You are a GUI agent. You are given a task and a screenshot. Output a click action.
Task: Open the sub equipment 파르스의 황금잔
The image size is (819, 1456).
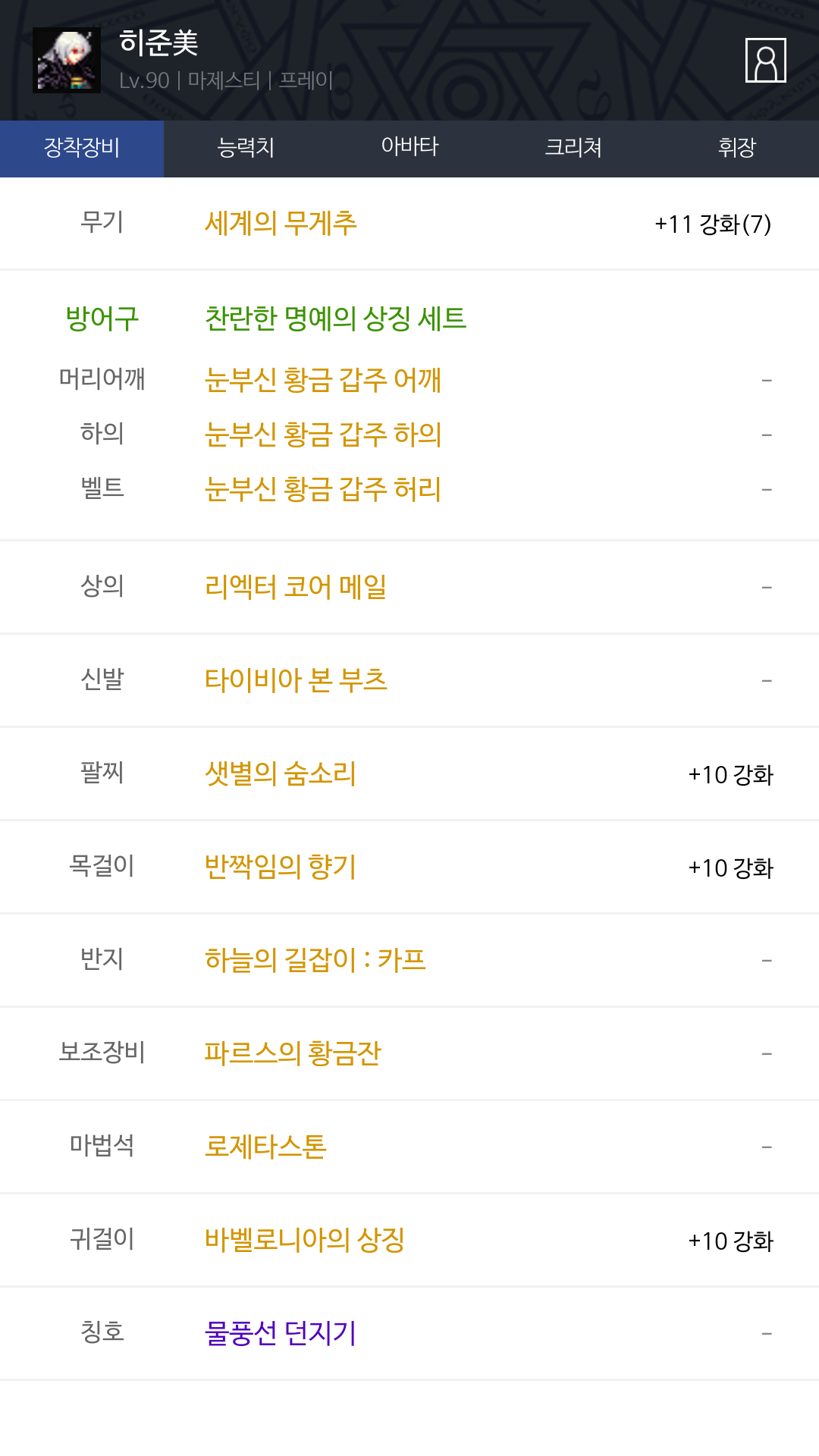(293, 1053)
